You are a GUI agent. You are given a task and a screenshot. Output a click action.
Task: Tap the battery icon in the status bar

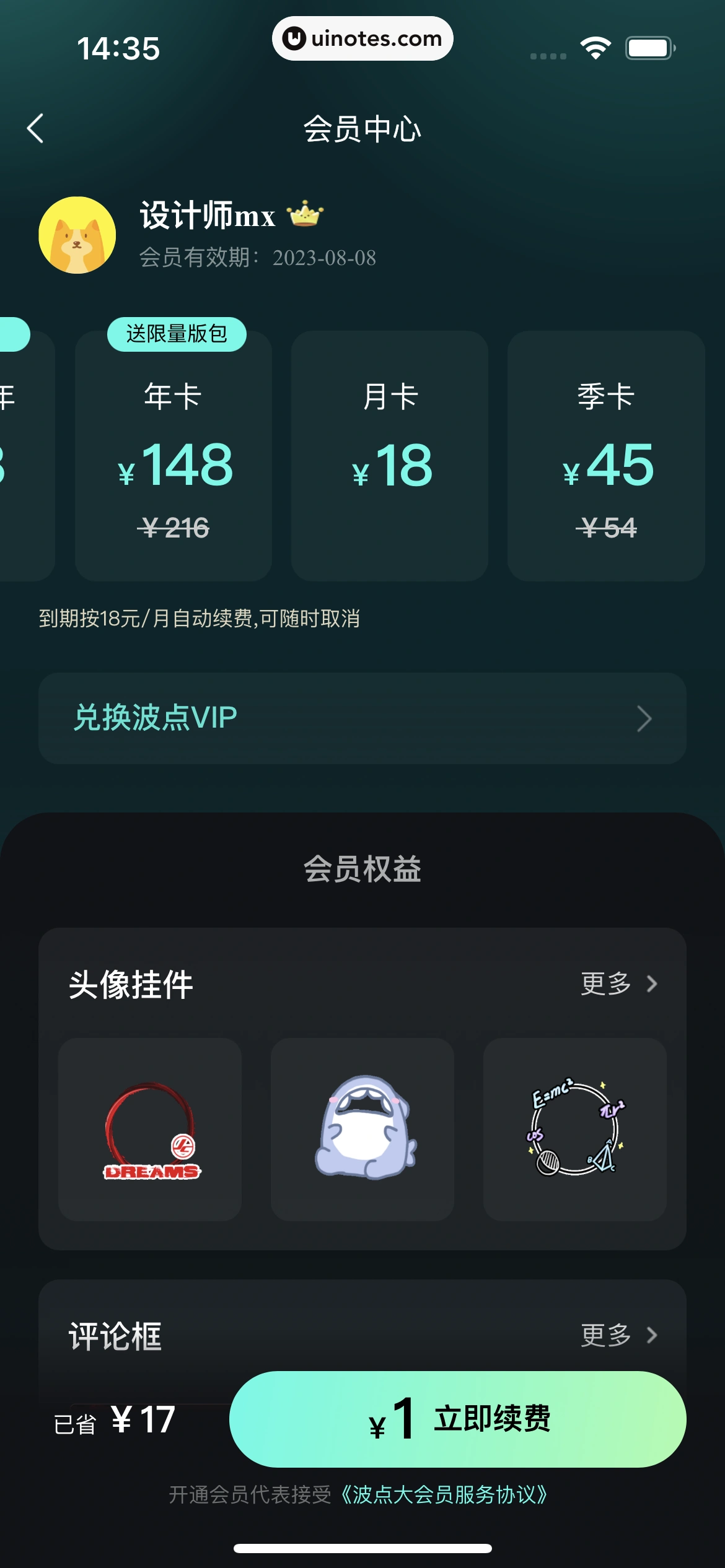click(x=650, y=46)
